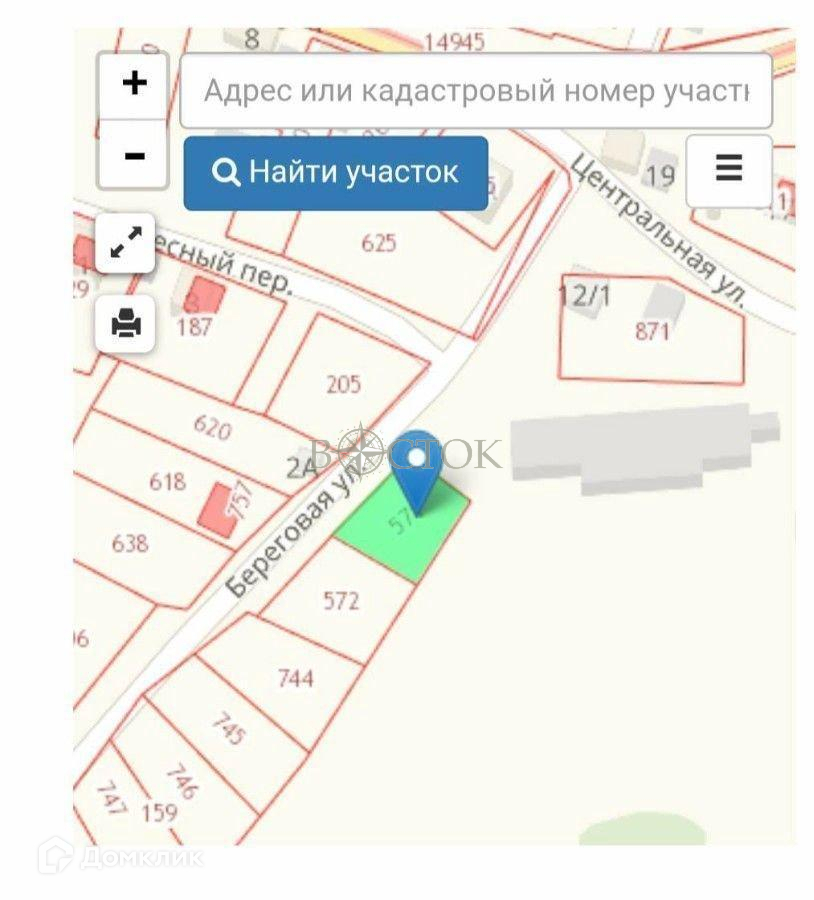Zoom in on the map
814x900 pixels.
coord(133,84)
